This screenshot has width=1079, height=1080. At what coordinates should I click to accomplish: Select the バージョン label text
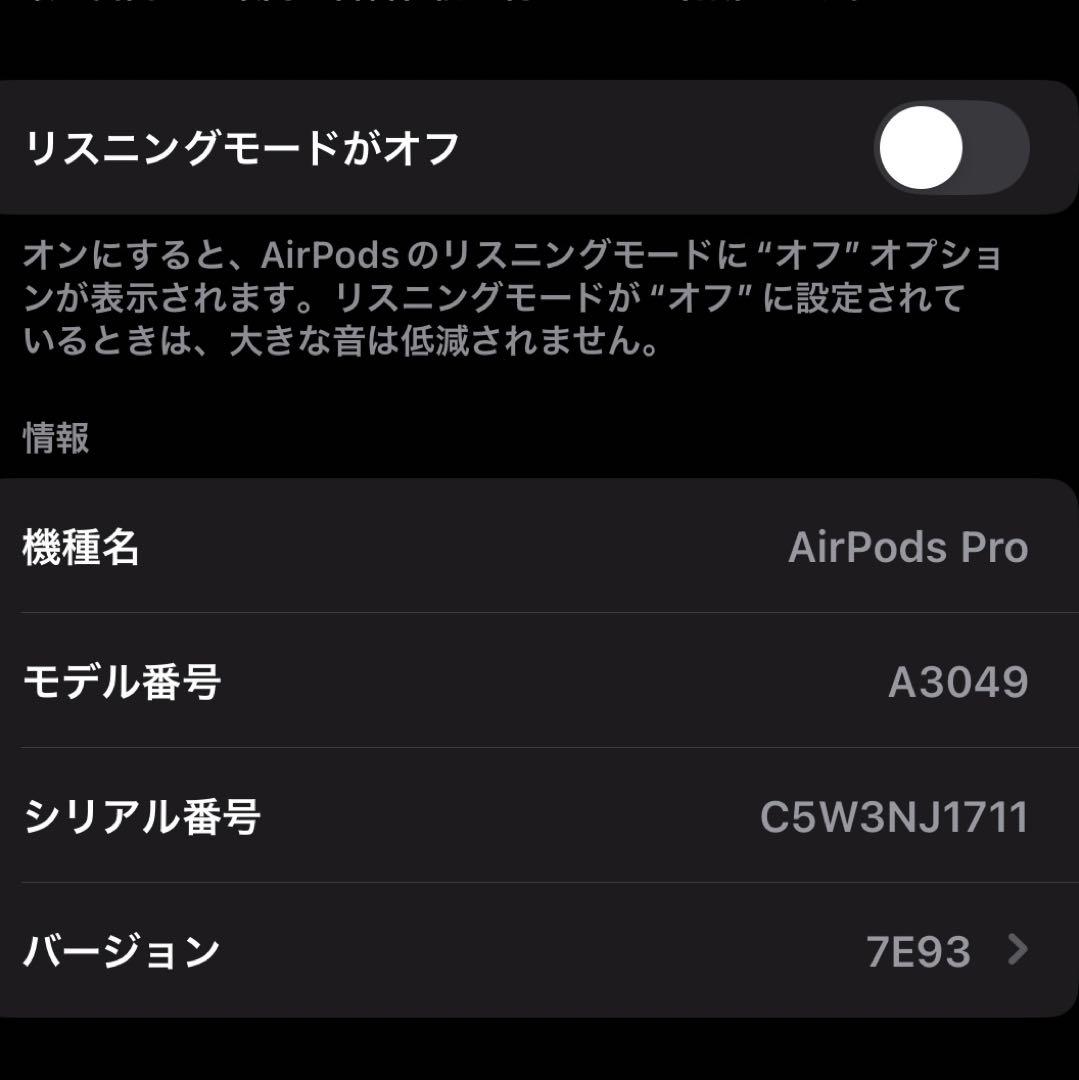click(x=120, y=951)
